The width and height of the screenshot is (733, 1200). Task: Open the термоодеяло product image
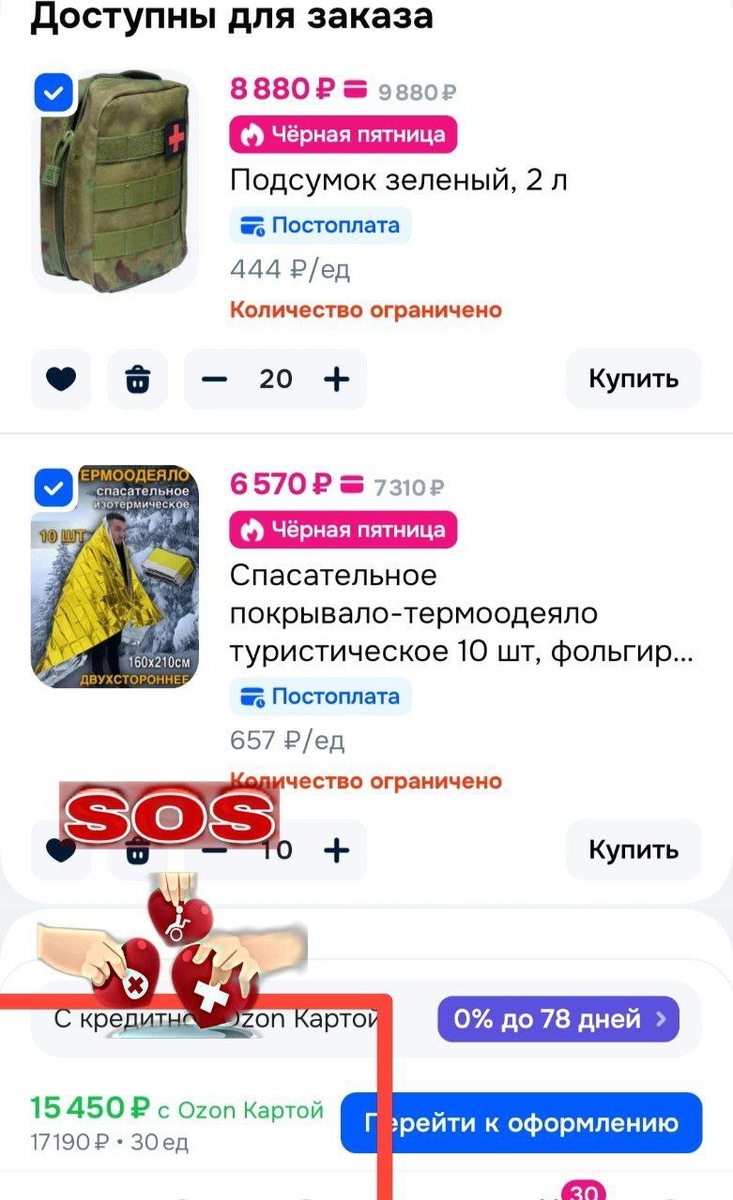[114, 577]
